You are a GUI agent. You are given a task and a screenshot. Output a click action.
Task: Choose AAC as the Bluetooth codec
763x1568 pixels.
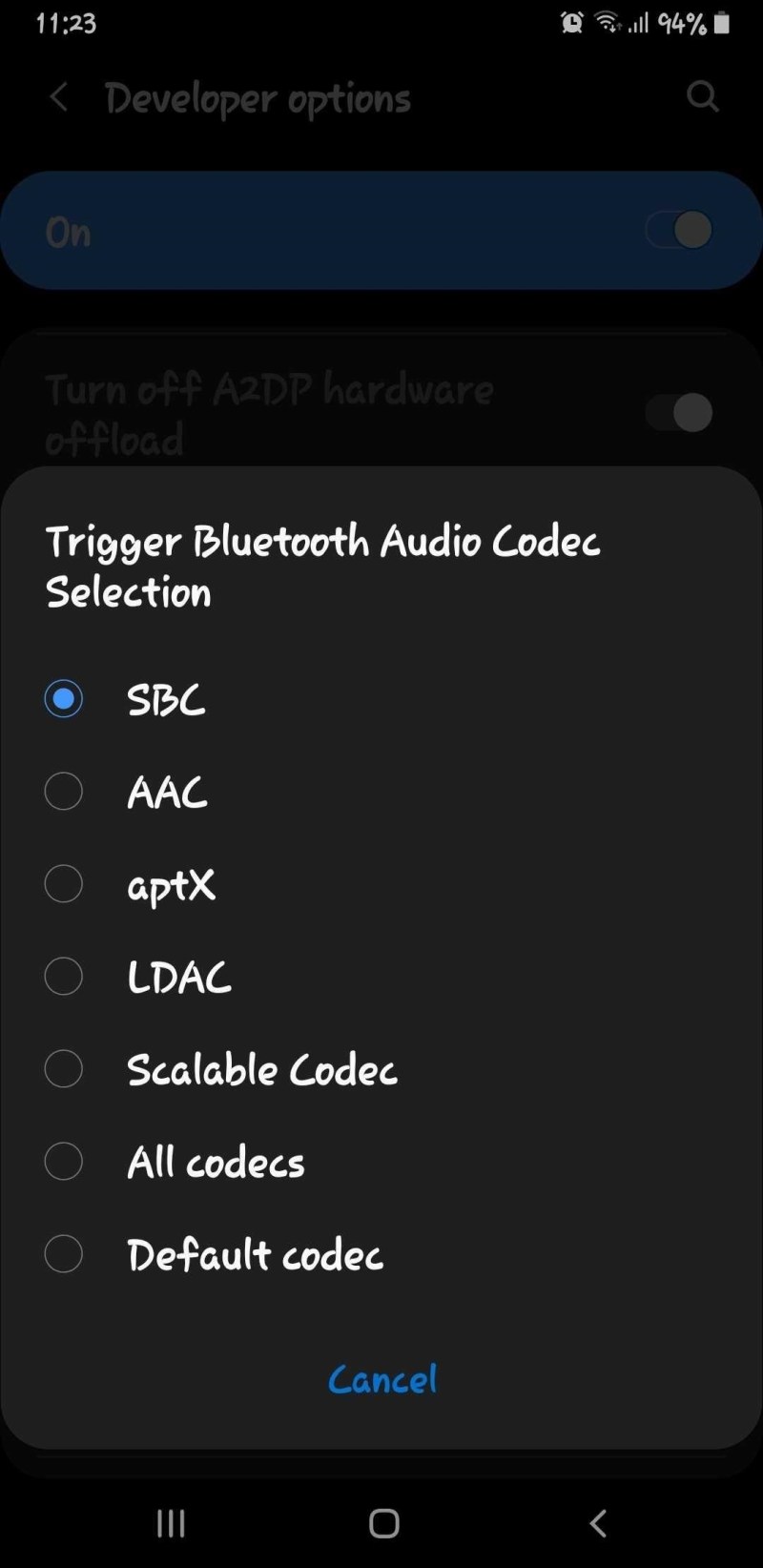(x=381, y=792)
